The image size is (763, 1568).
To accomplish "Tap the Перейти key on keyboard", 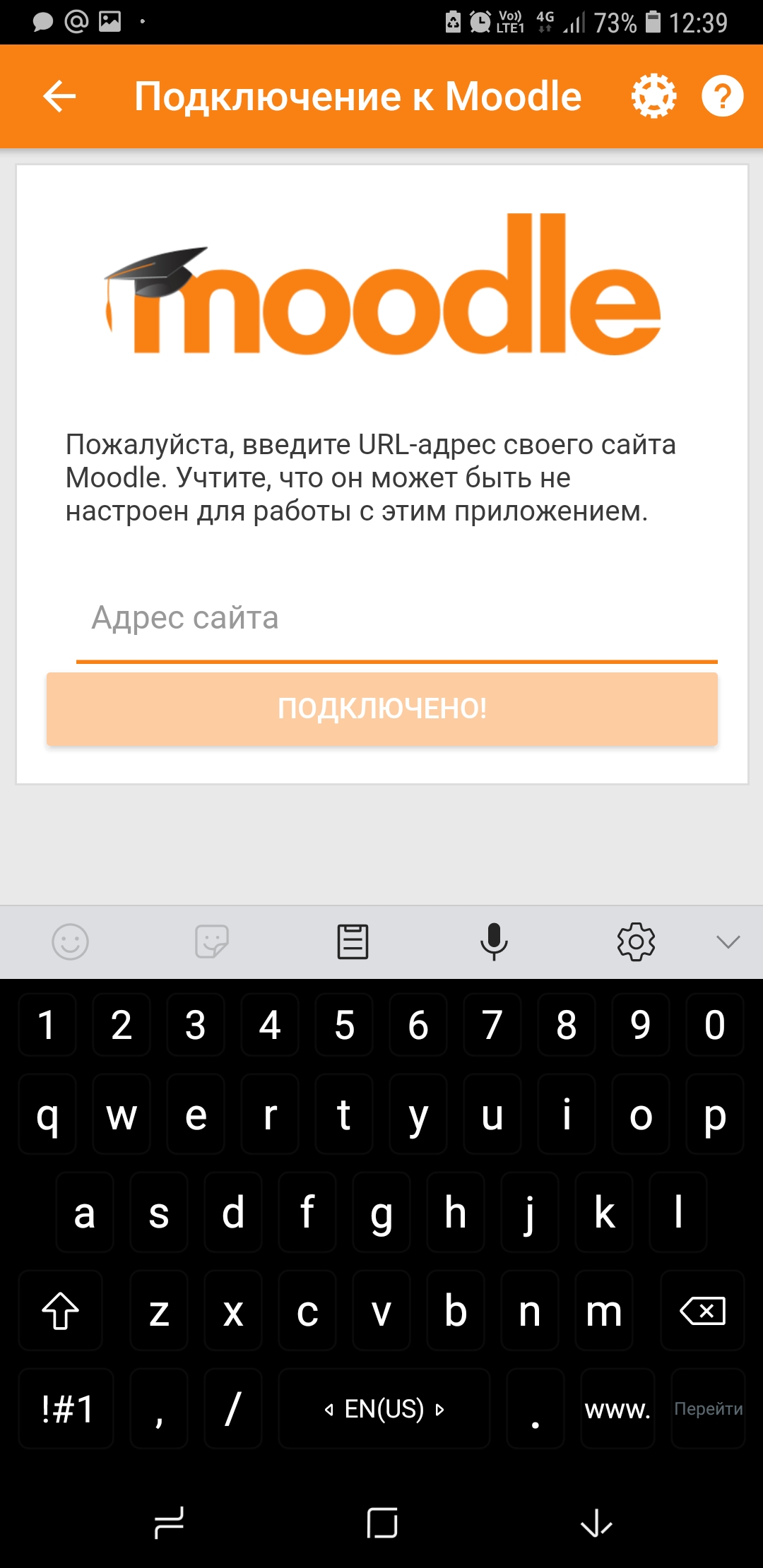I will point(708,1409).
